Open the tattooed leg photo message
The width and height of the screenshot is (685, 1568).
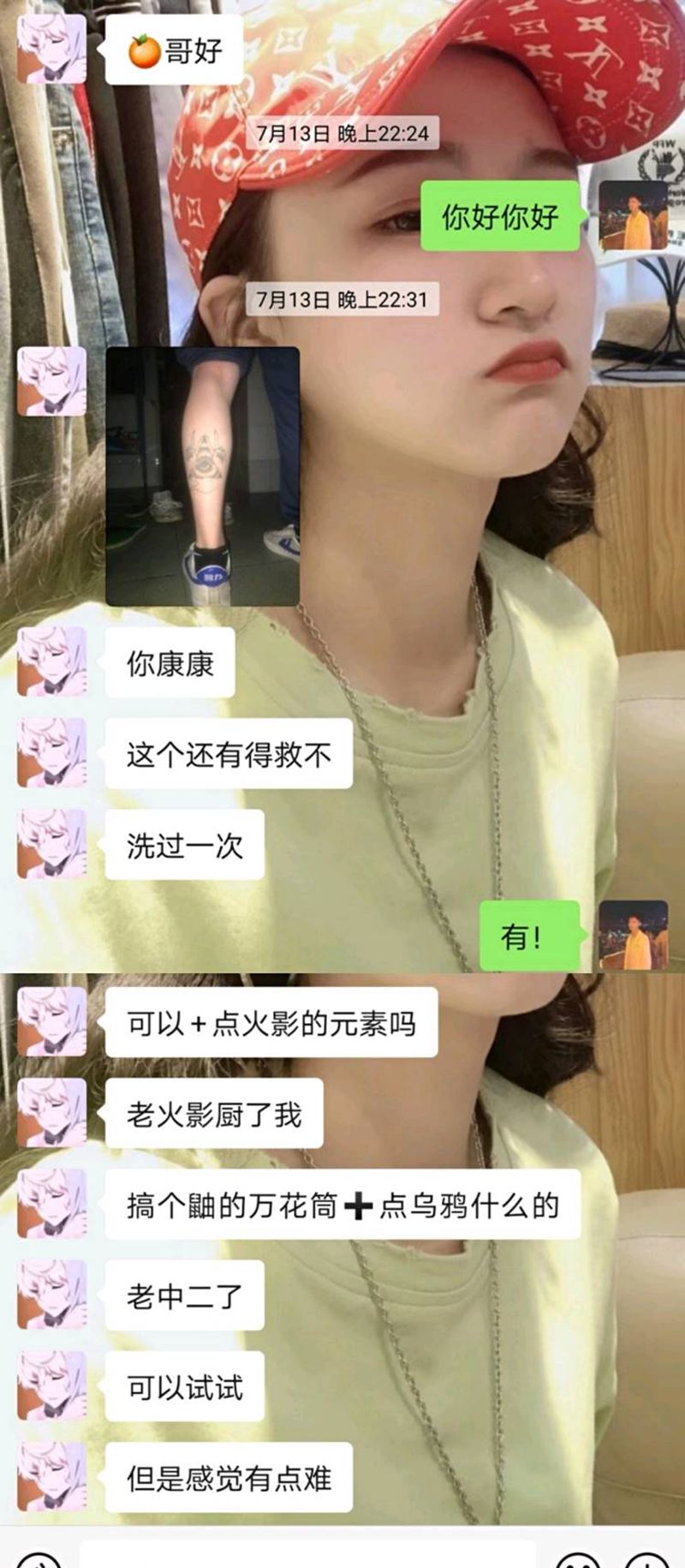(x=202, y=476)
